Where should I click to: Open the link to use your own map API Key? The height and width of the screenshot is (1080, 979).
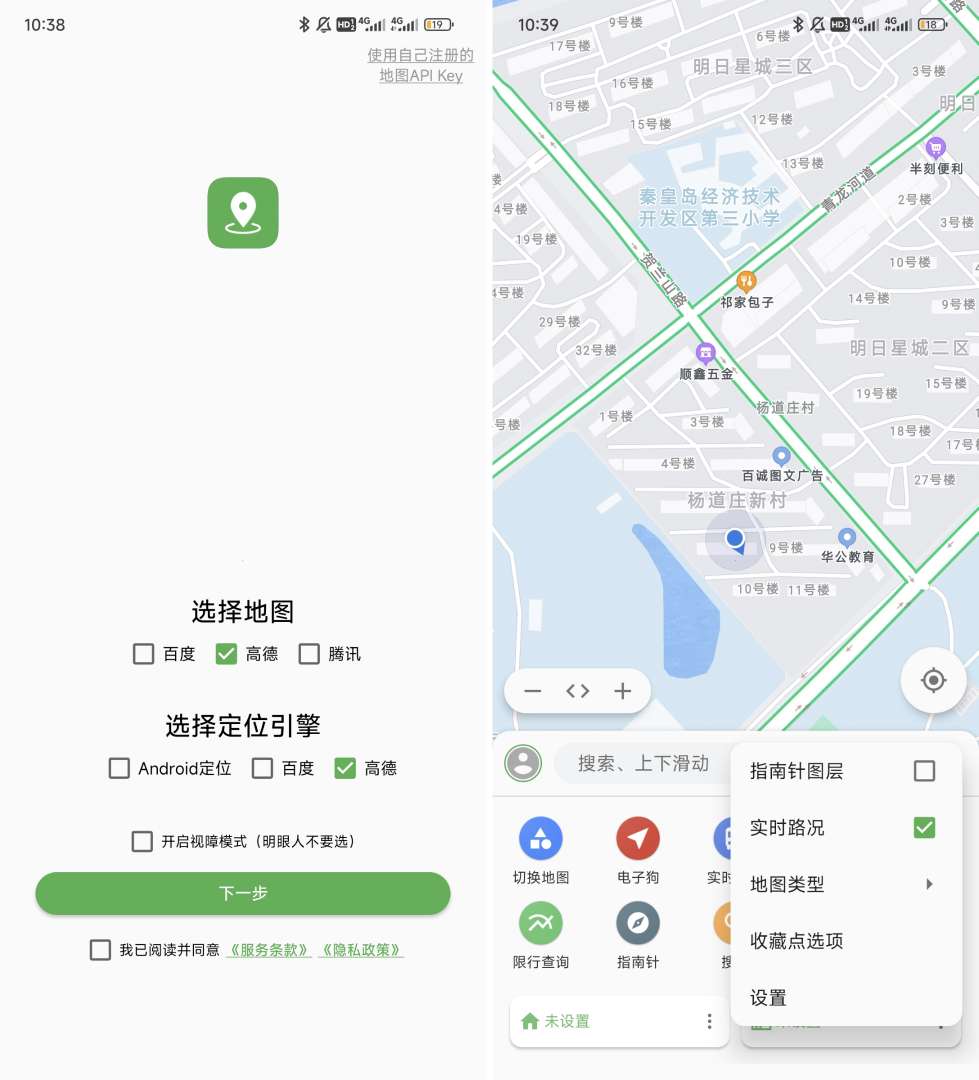tap(420, 65)
